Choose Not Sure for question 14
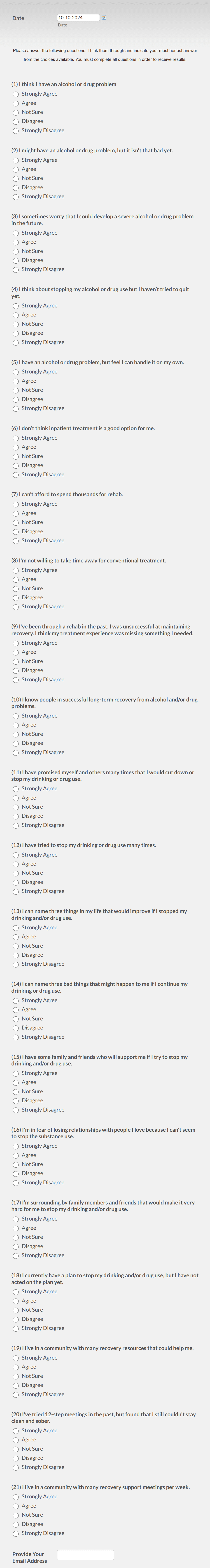The image size is (210, 1568). tap(16, 1019)
